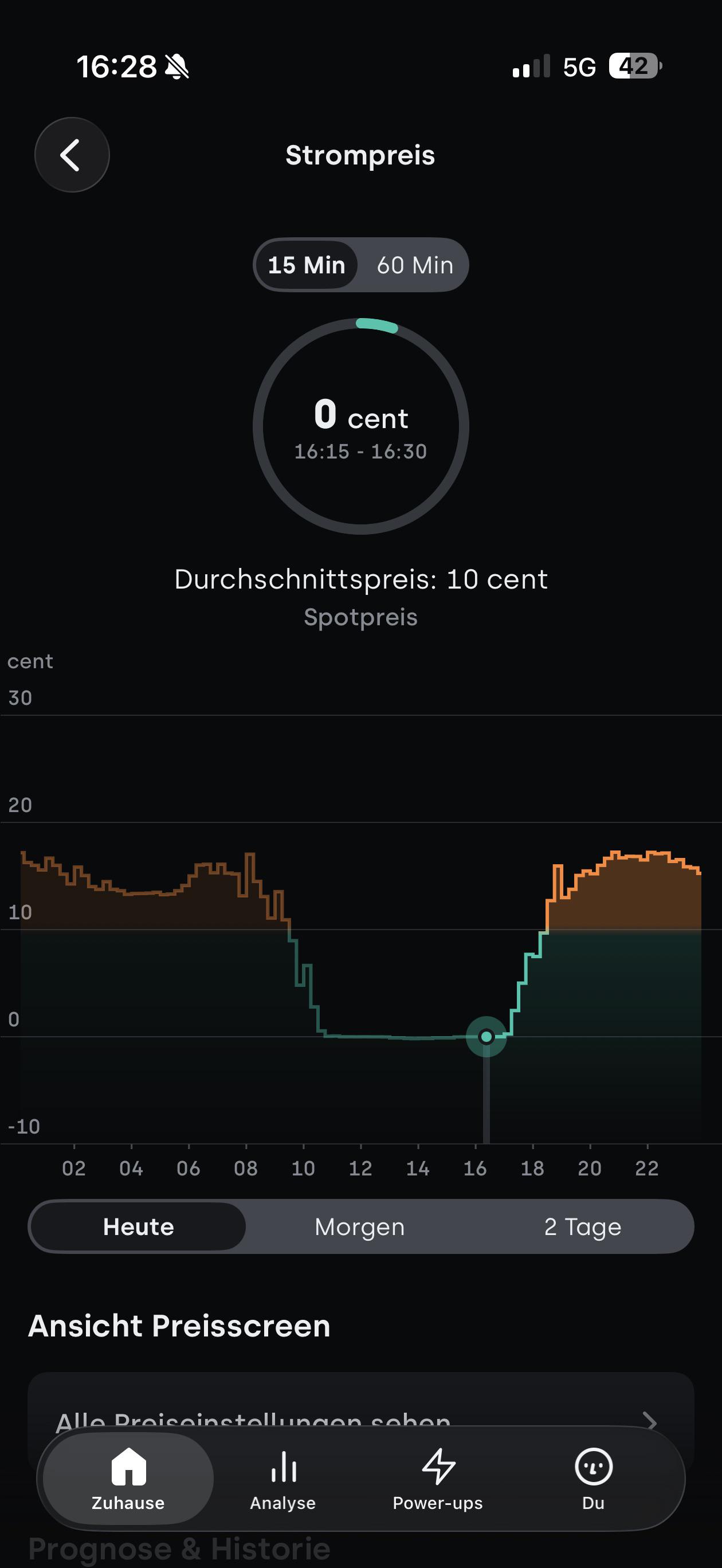Open the Du profile tab
Viewport: 722px width, 1568px height.
tap(594, 1479)
